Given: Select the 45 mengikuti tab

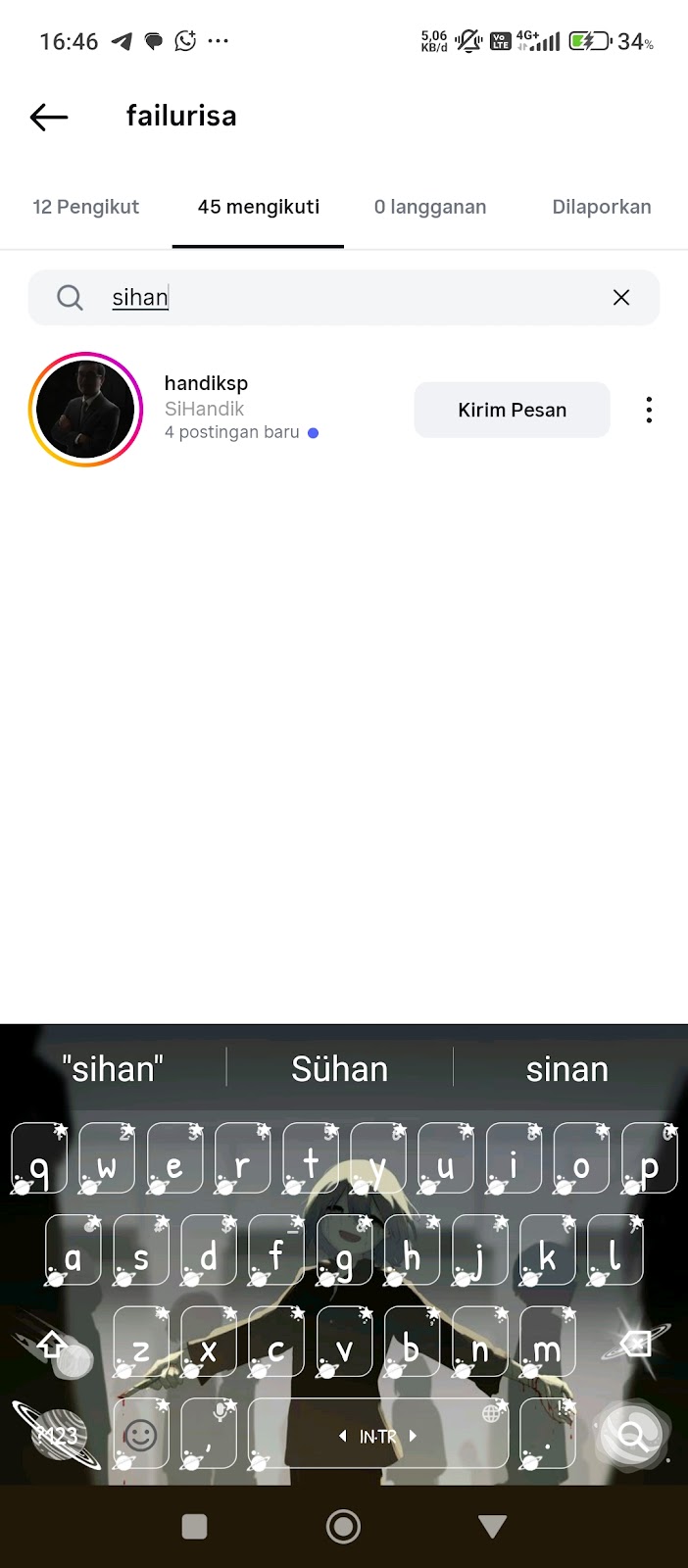Looking at the screenshot, I should coord(259,207).
